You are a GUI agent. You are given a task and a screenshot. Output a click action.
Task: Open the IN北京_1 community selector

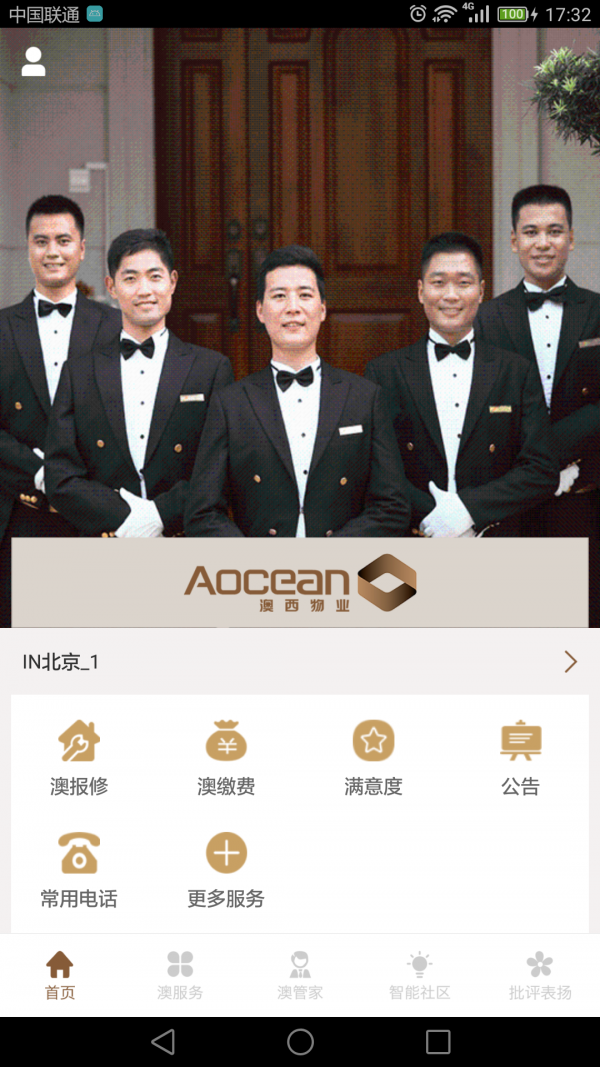[x=300, y=662]
